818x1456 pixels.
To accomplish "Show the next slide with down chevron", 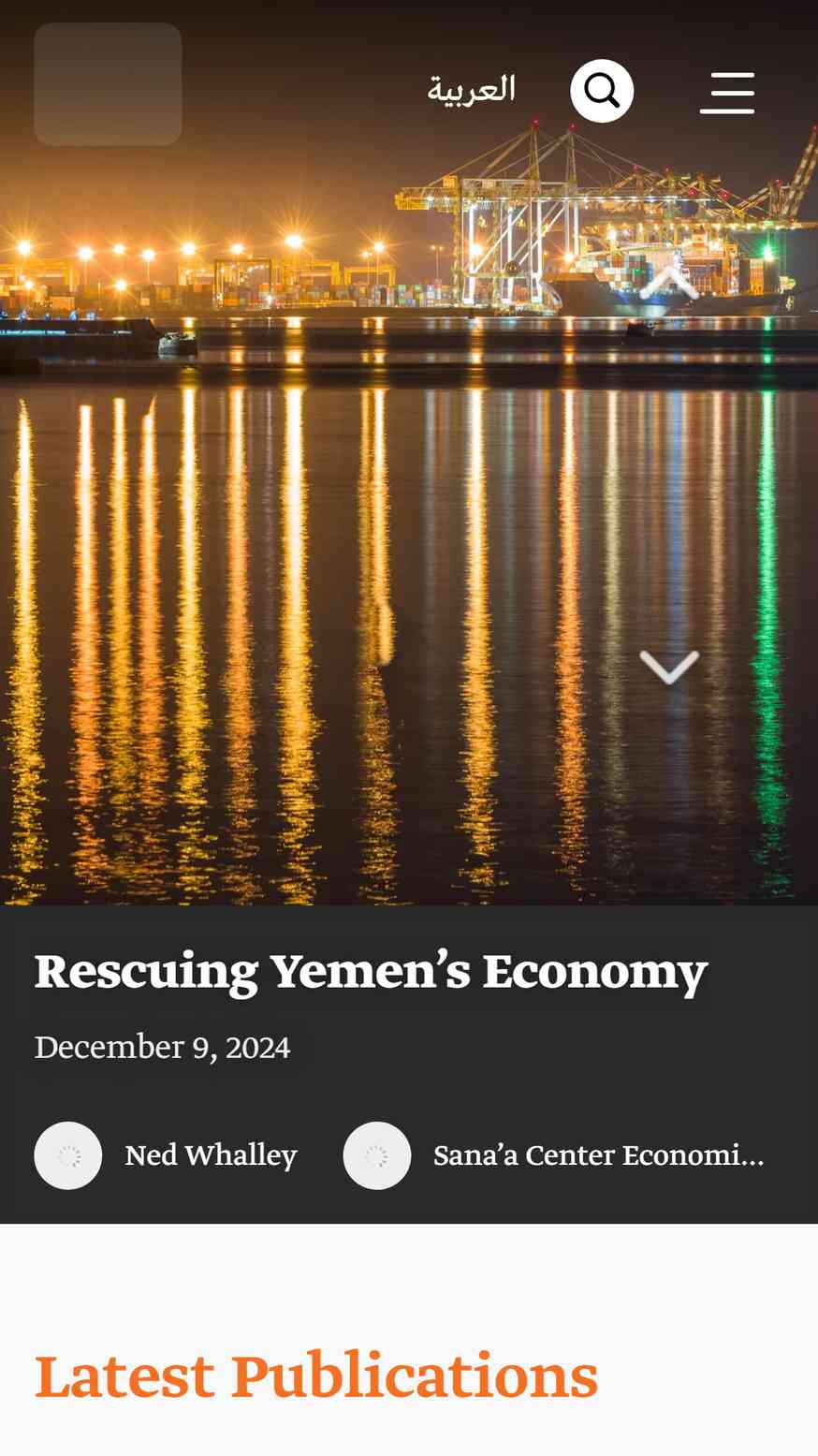I will pyautogui.click(x=669, y=668).
